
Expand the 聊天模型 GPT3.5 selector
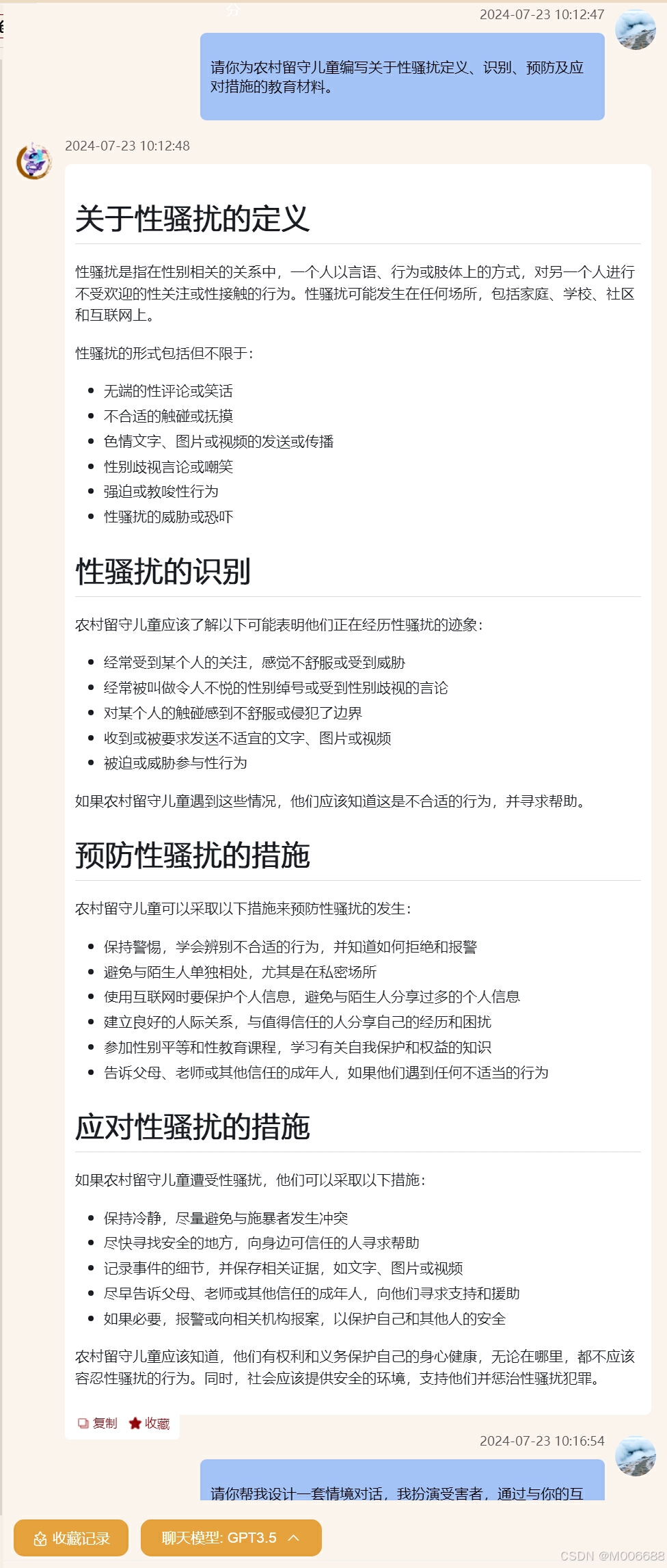tap(231, 1537)
